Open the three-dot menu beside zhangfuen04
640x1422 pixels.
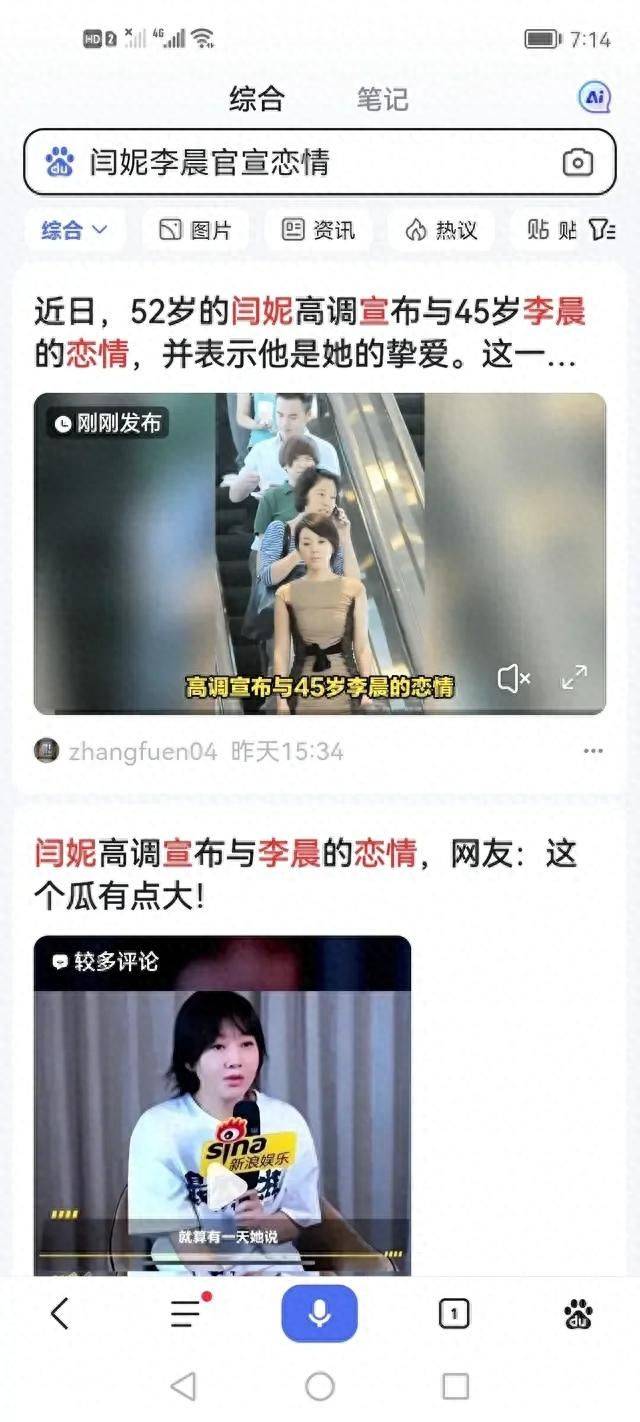(x=593, y=751)
